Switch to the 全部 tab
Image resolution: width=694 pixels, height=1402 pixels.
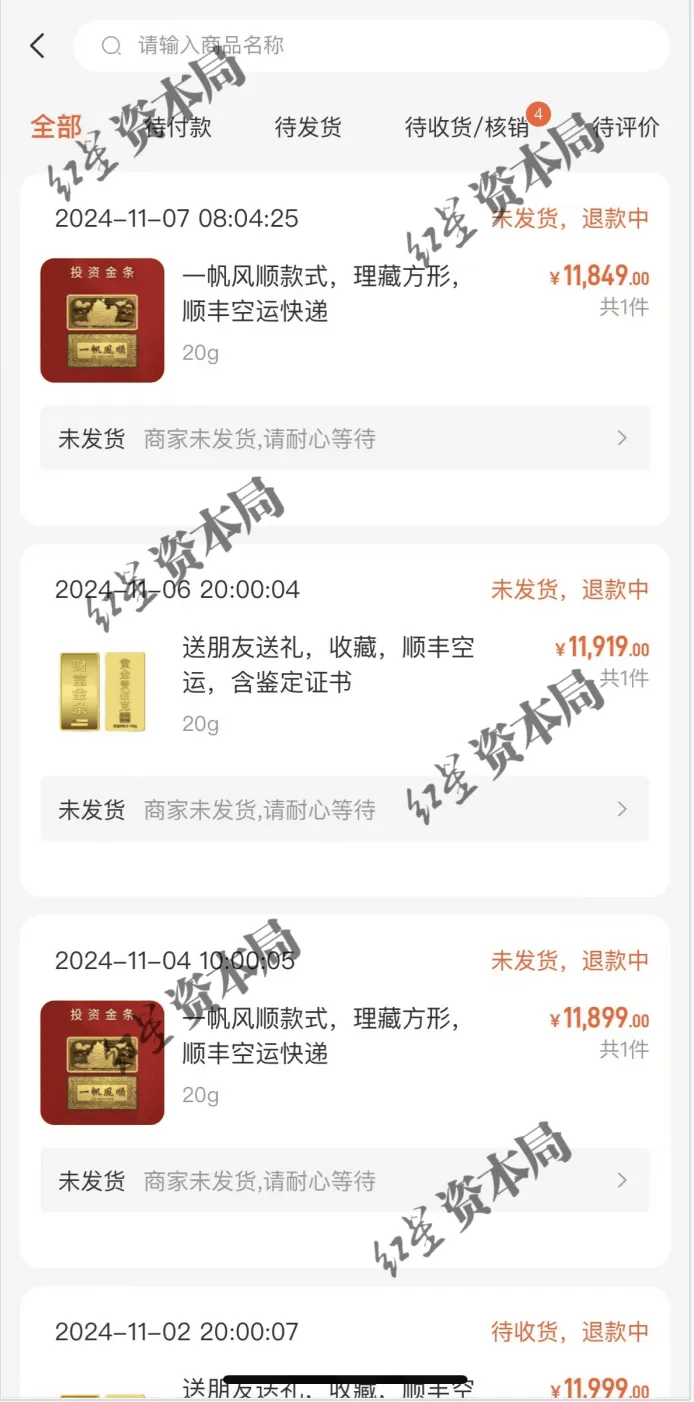[x=56, y=127]
